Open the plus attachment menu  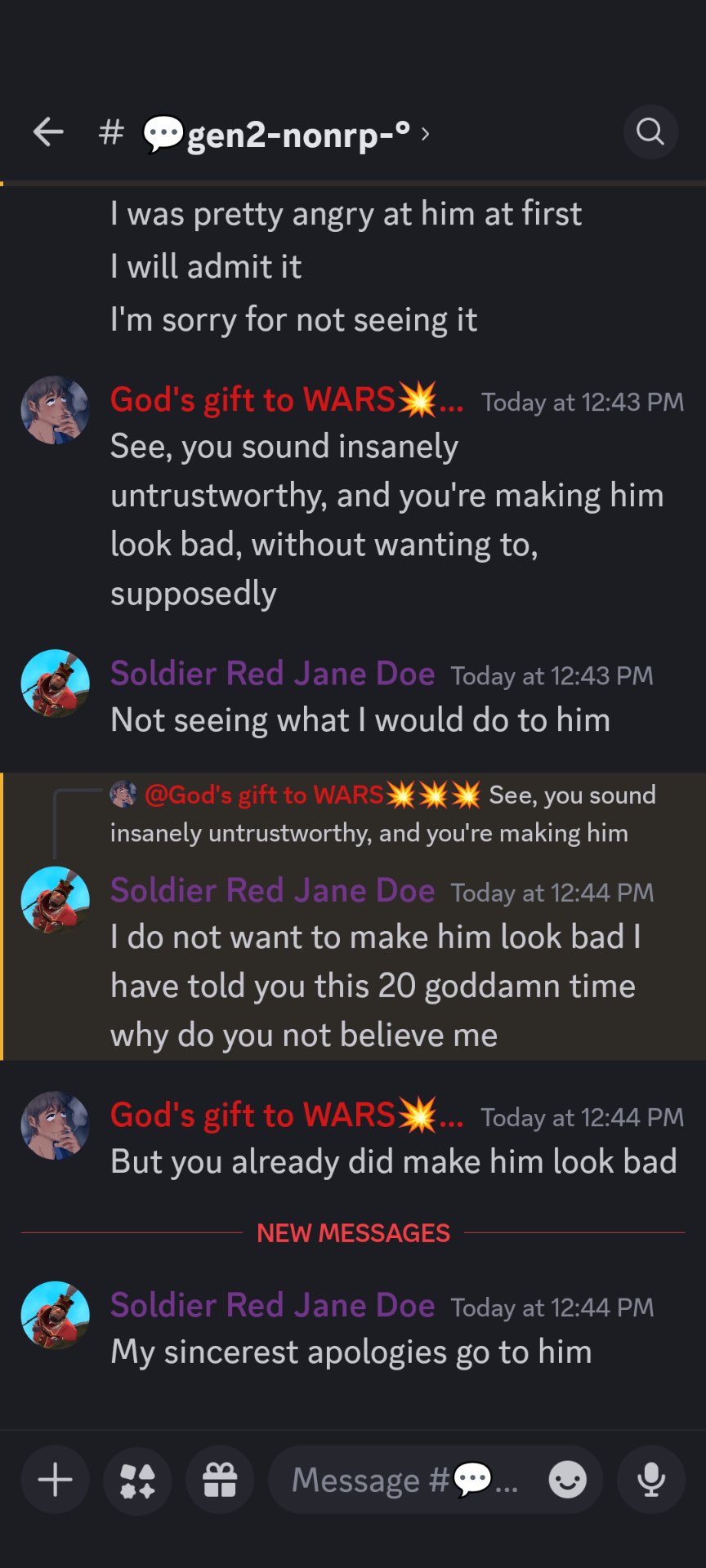[56, 1480]
